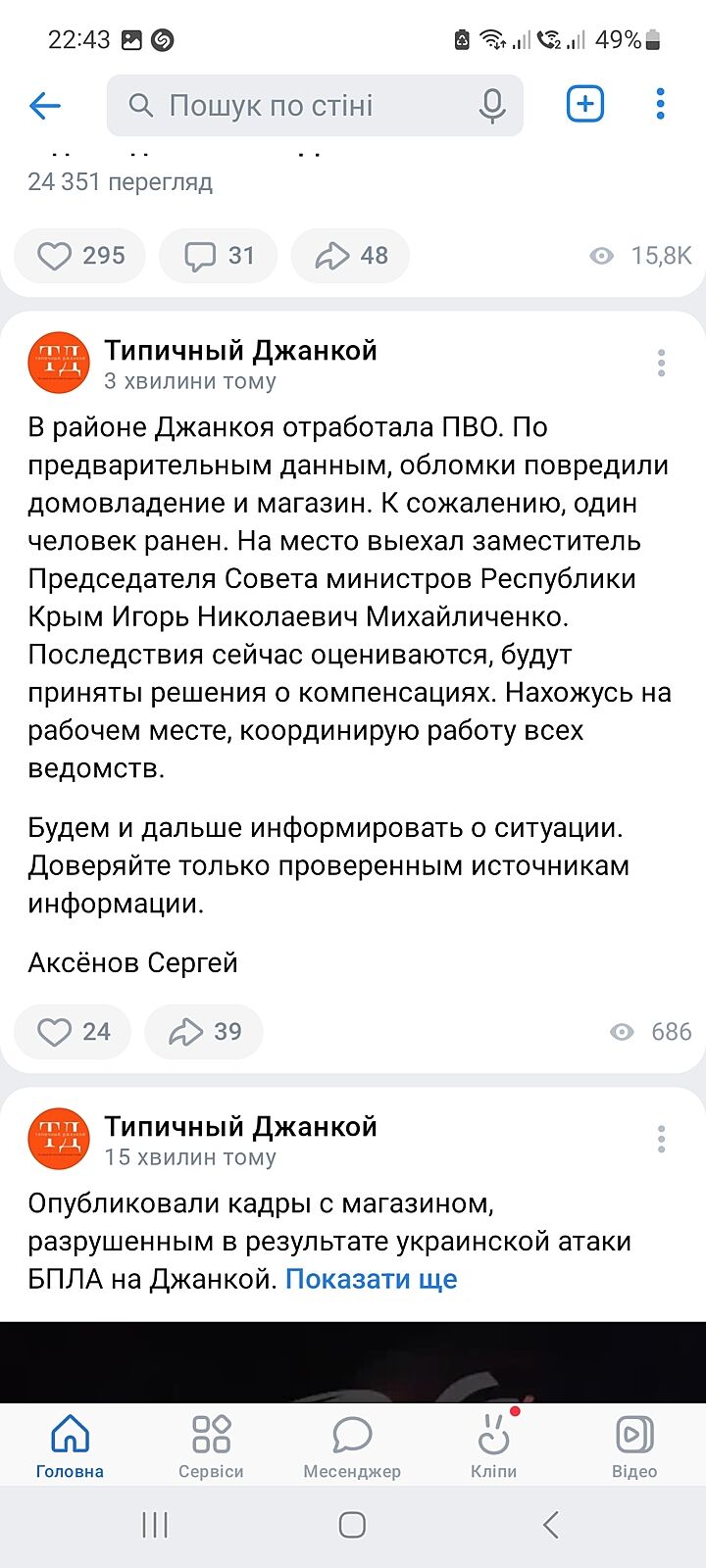The image size is (706, 1568).
Task: Start voice search with the microphone
Action: tap(491, 106)
